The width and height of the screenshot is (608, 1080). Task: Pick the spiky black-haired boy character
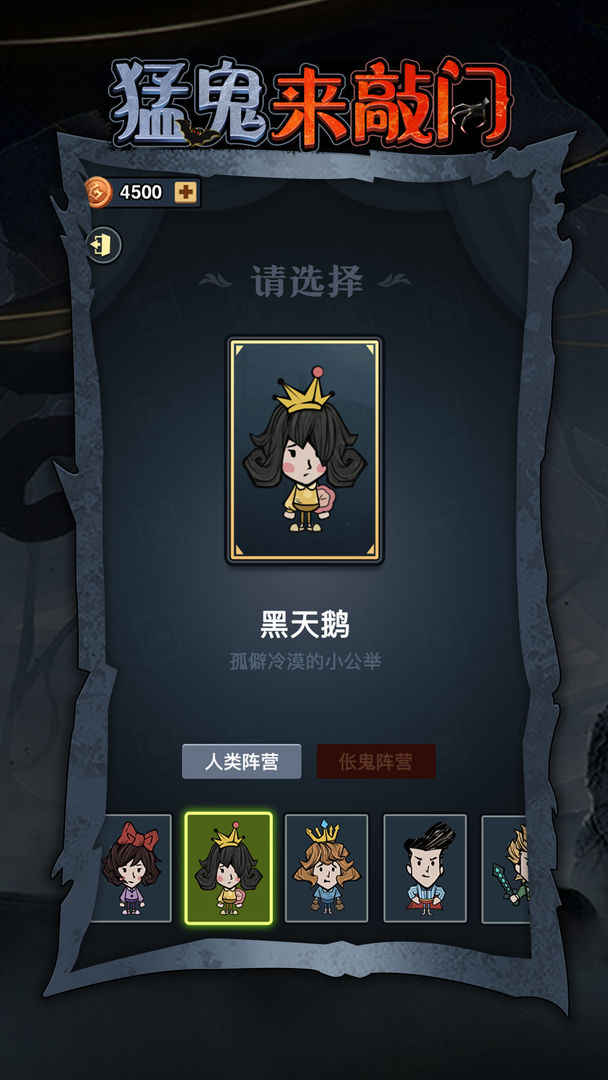click(x=425, y=867)
